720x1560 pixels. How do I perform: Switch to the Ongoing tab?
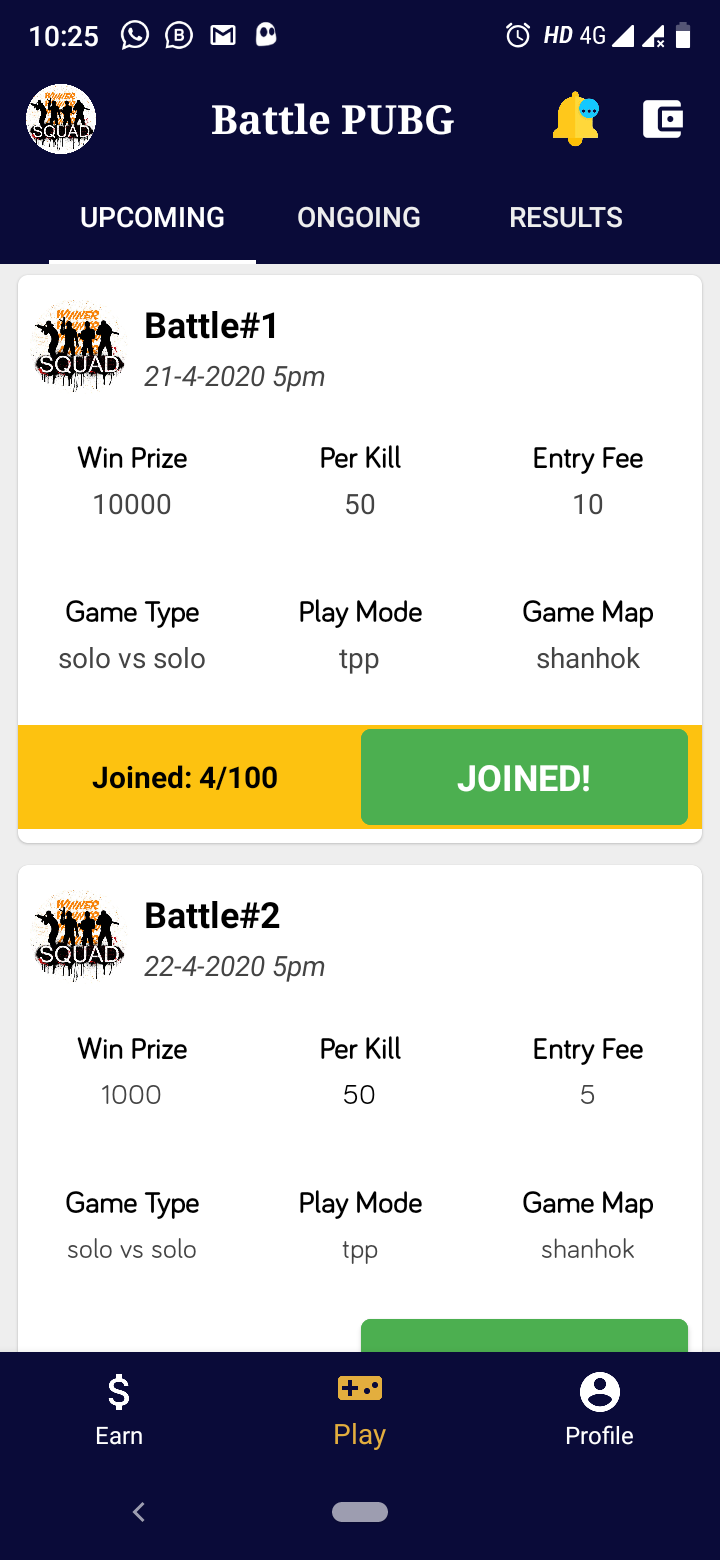point(359,218)
